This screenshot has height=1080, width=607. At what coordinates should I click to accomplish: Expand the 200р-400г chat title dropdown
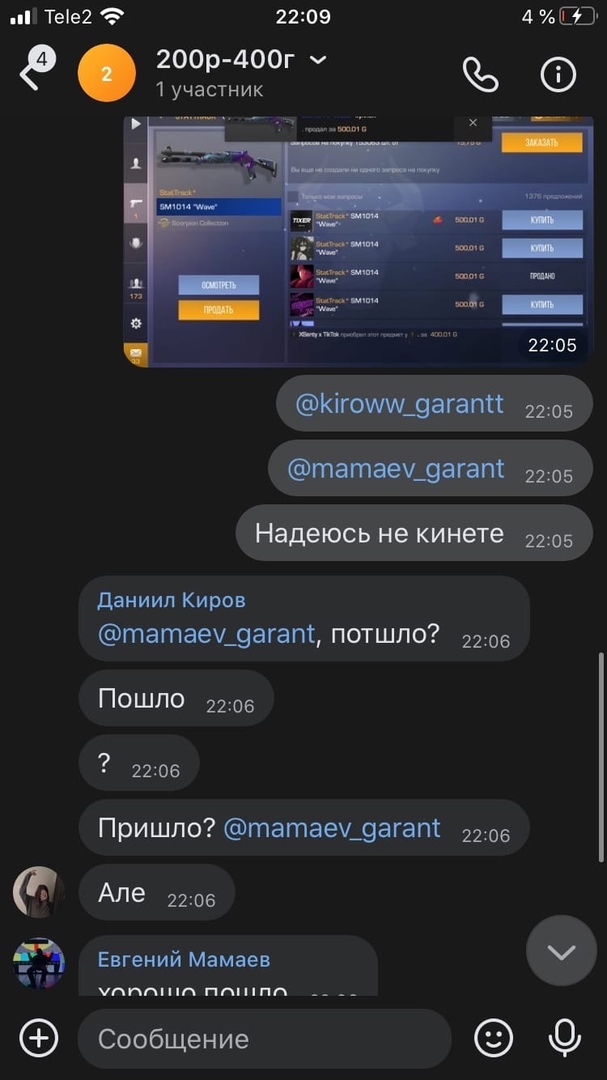318,61
